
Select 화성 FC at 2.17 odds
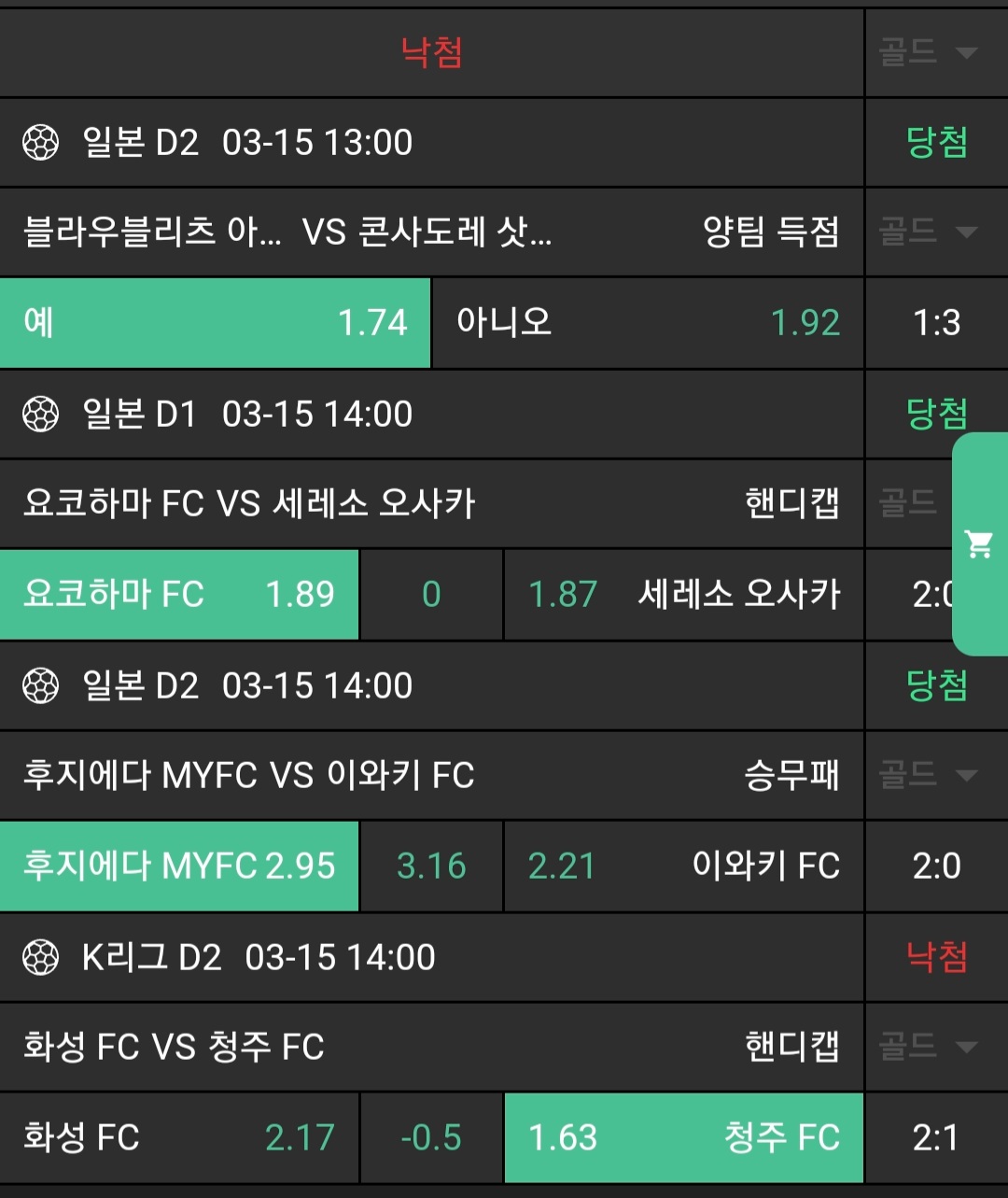179,1138
